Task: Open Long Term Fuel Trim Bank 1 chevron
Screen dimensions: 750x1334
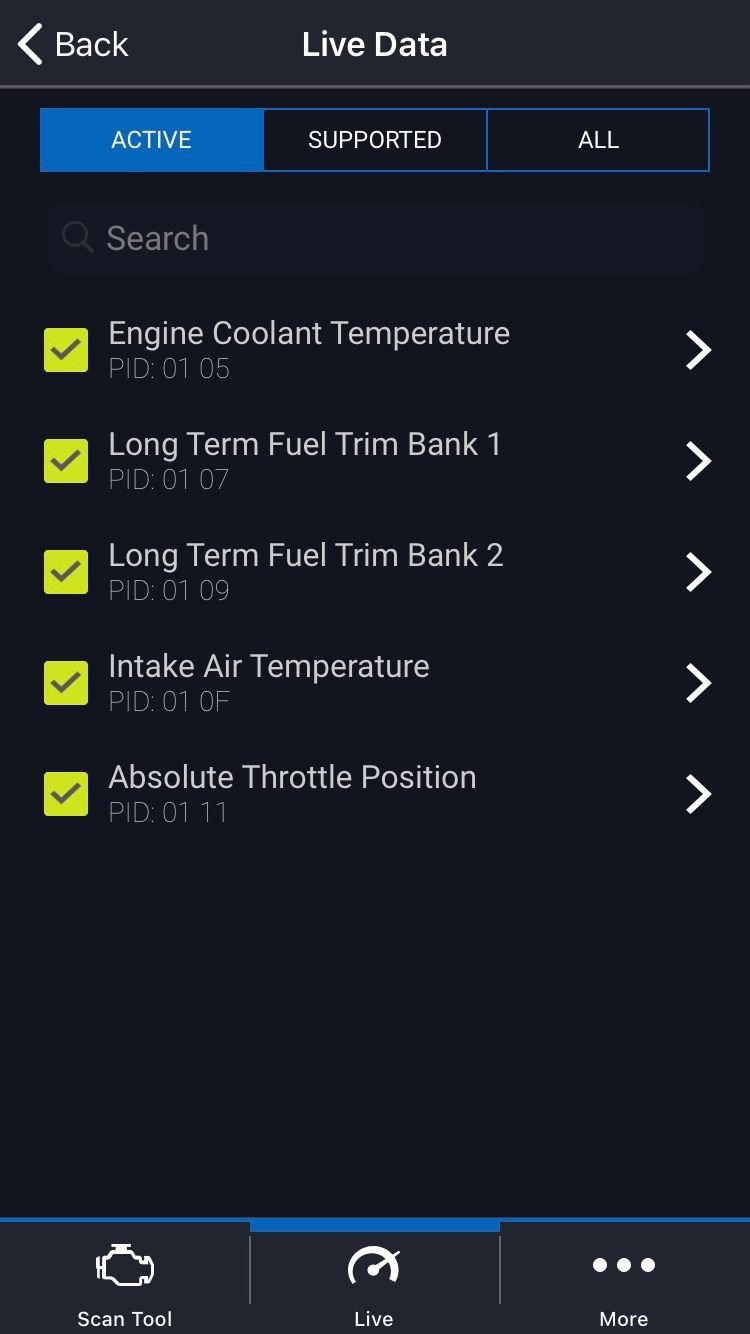Action: coord(698,461)
